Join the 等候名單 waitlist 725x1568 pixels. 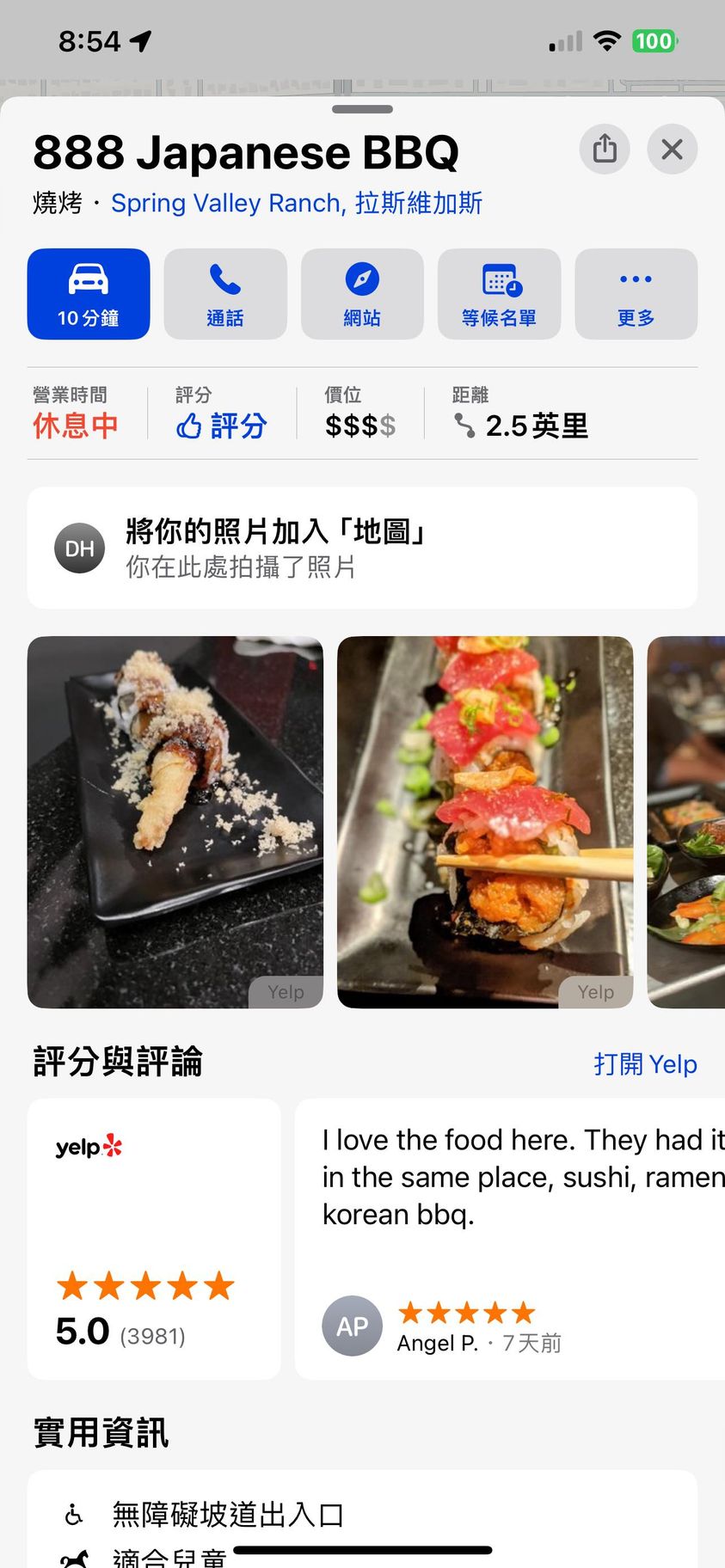click(499, 294)
